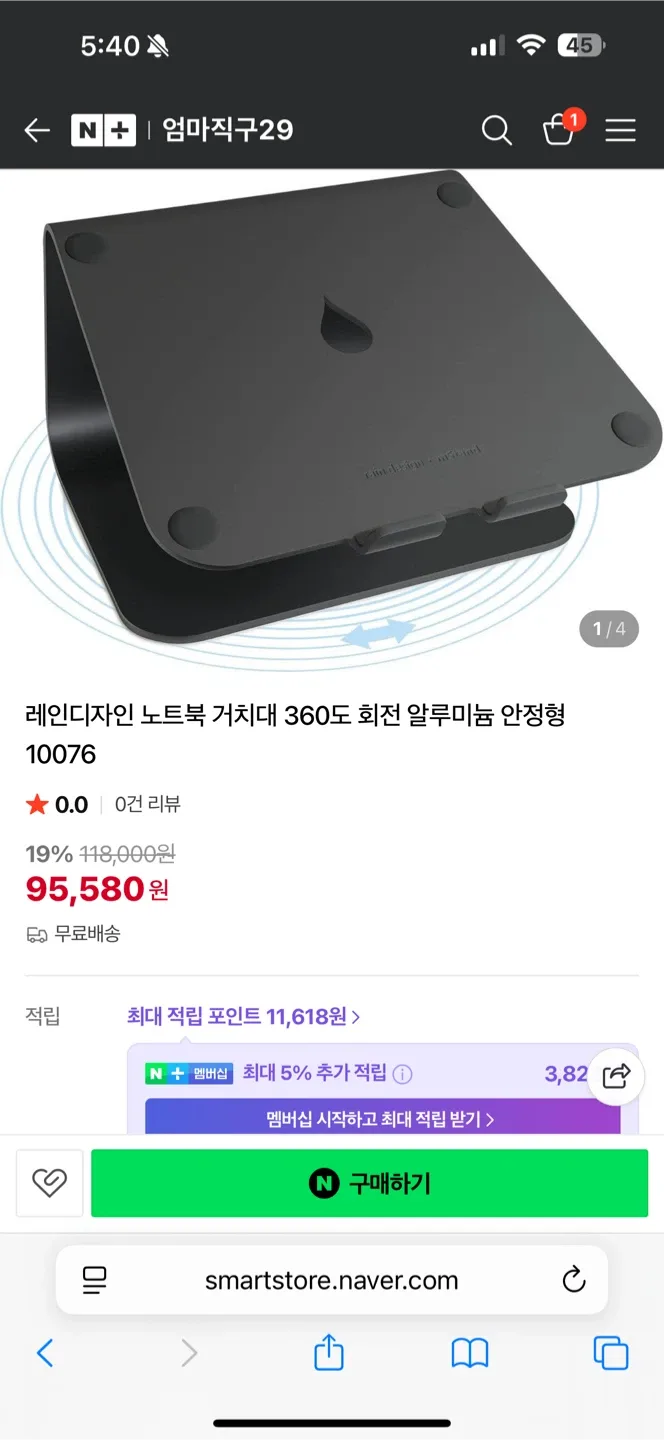Open Safari bookmarks
The image size is (664, 1440).
[469, 1354]
